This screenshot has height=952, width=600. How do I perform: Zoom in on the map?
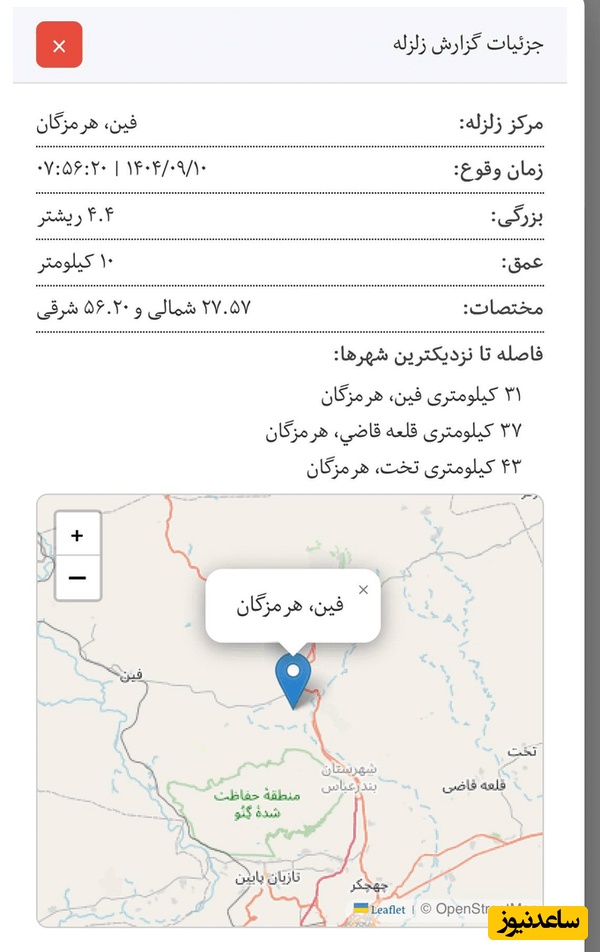[77, 535]
